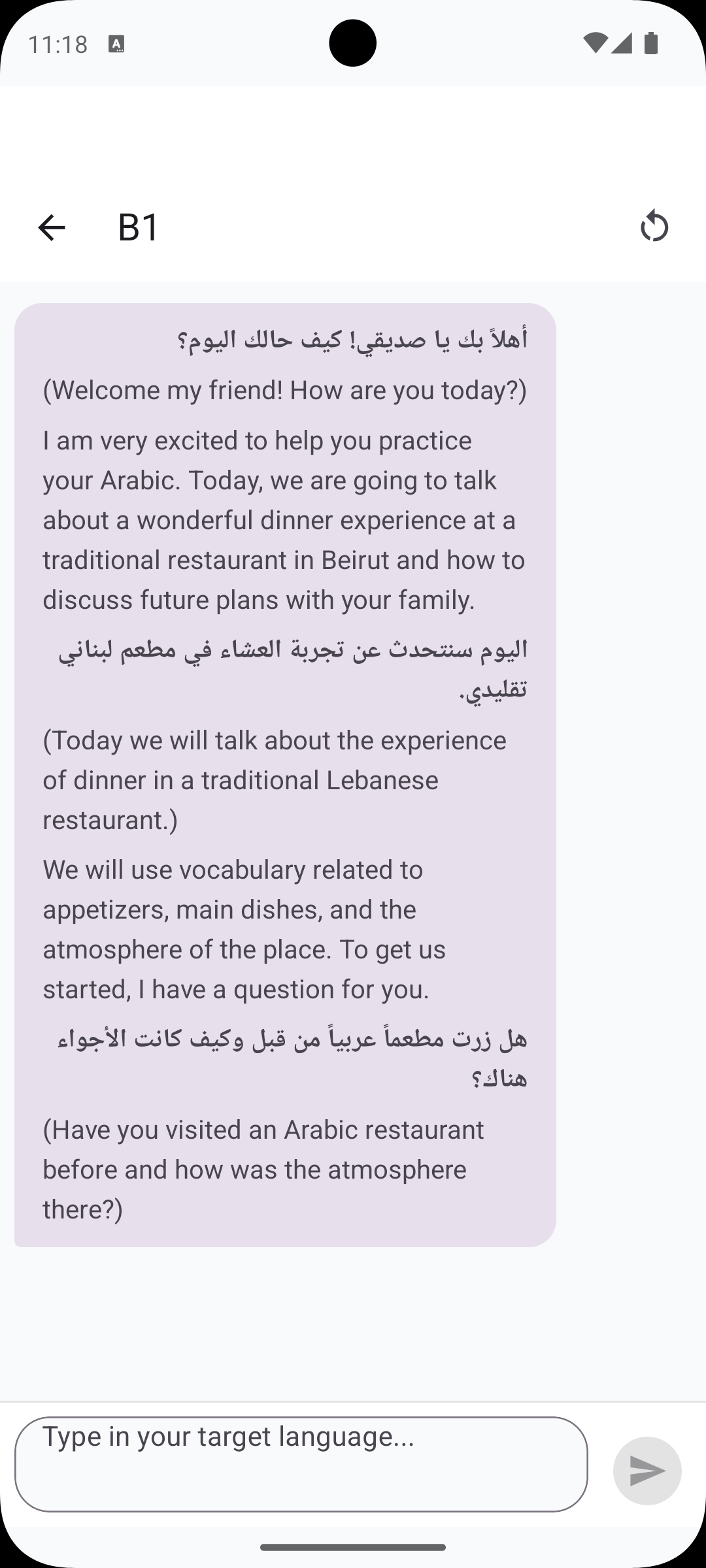
Task: Select the Arabic greeting message bubble
Action: [x=353, y=340]
